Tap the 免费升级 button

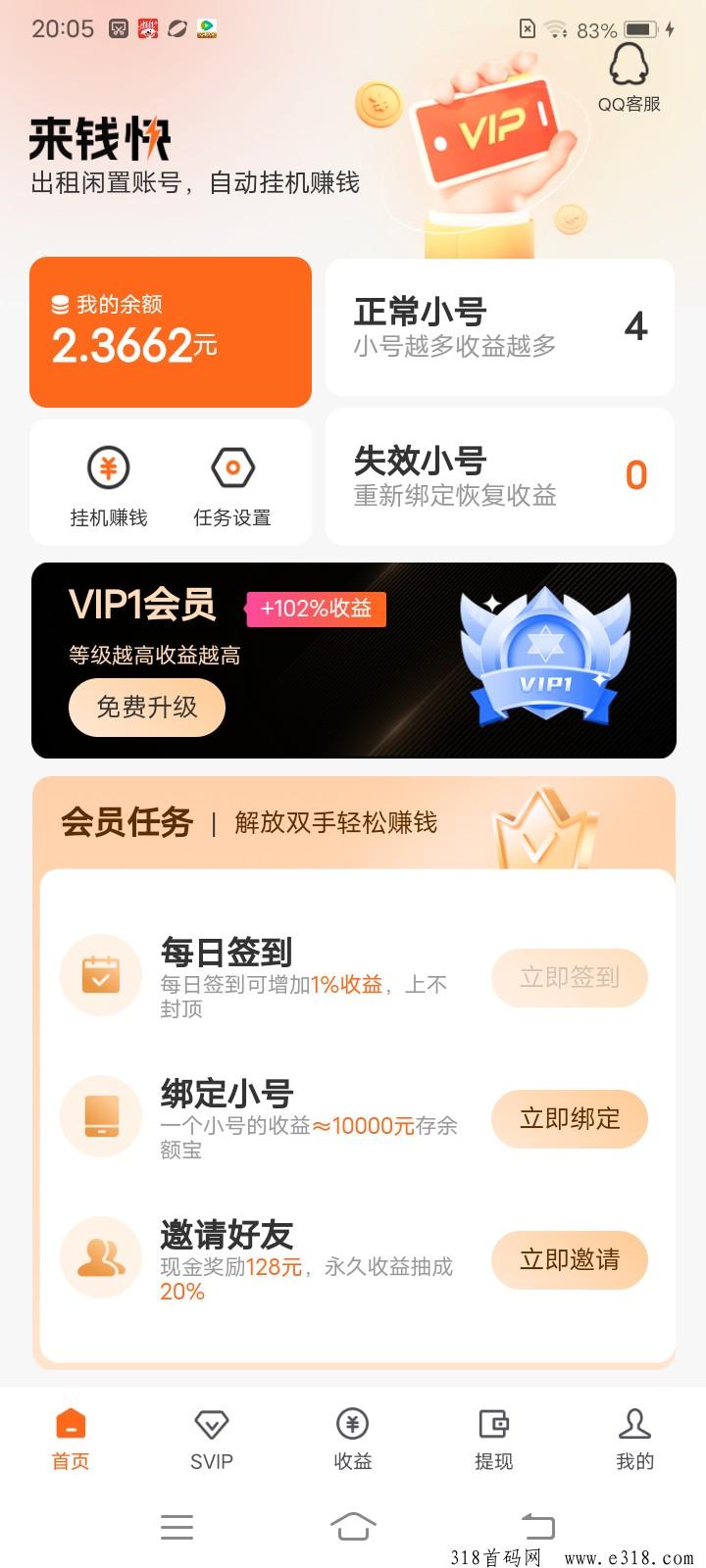[147, 707]
